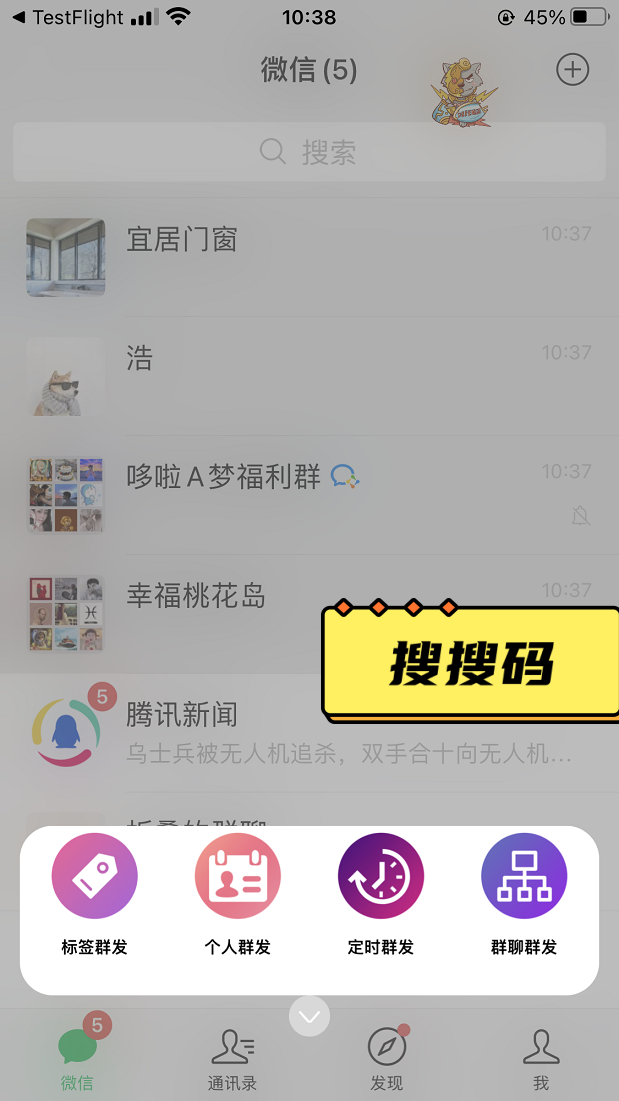Choose 群聊群发 group broadcast
This screenshot has height=1101, width=619.
(x=524, y=895)
